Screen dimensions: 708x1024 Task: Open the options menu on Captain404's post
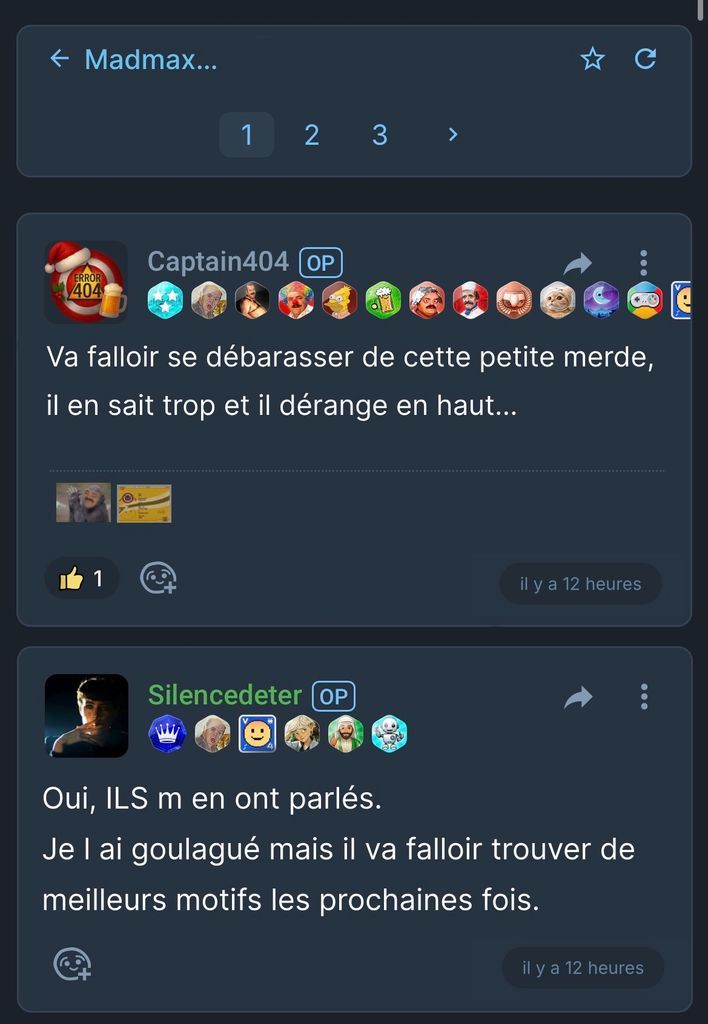click(x=643, y=263)
